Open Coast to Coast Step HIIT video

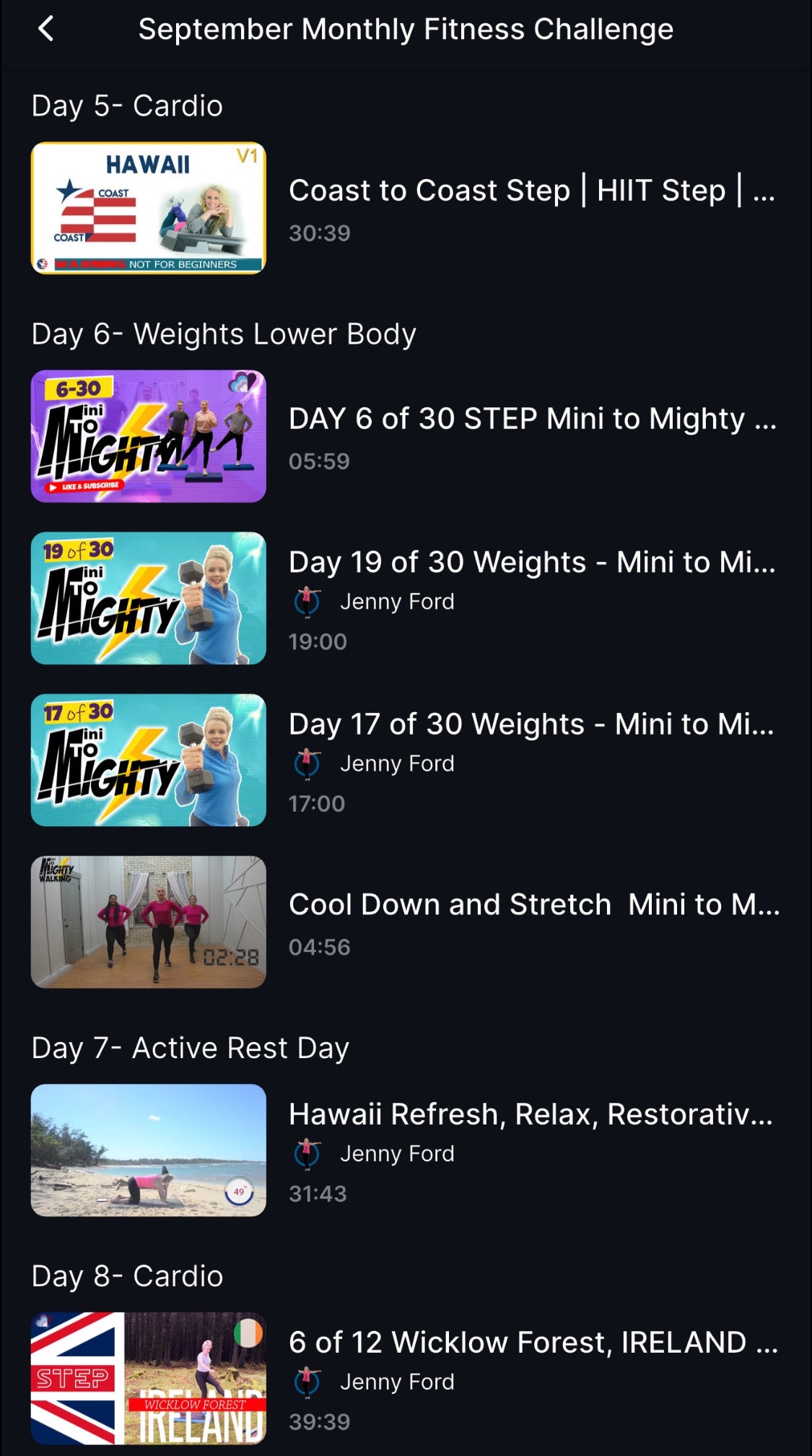pyautogui.click(x=148, y=208)
